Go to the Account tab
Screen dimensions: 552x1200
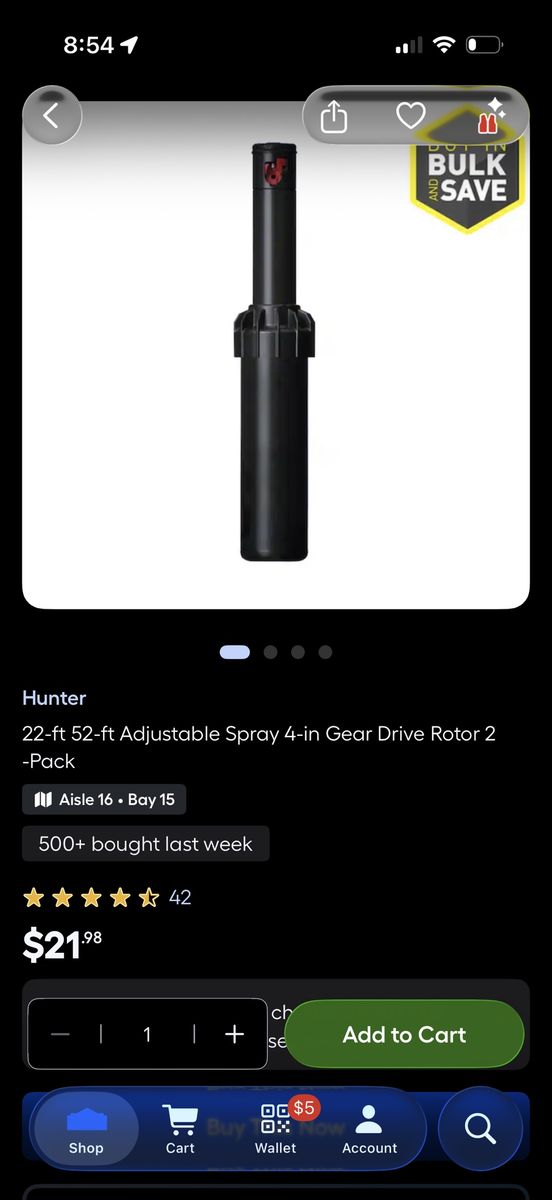(370, 1130)
